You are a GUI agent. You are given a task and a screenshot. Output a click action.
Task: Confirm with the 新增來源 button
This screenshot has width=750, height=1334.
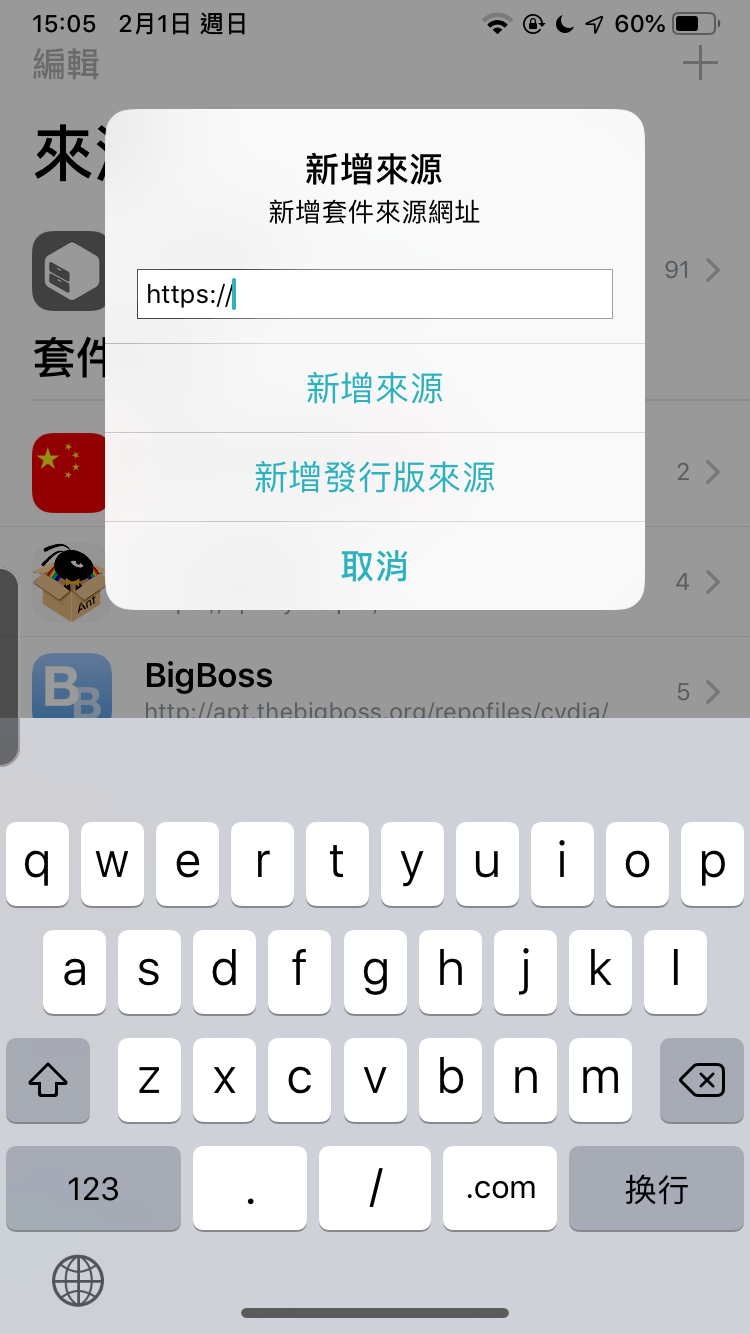pyautogui.click(x=374, y=388)
